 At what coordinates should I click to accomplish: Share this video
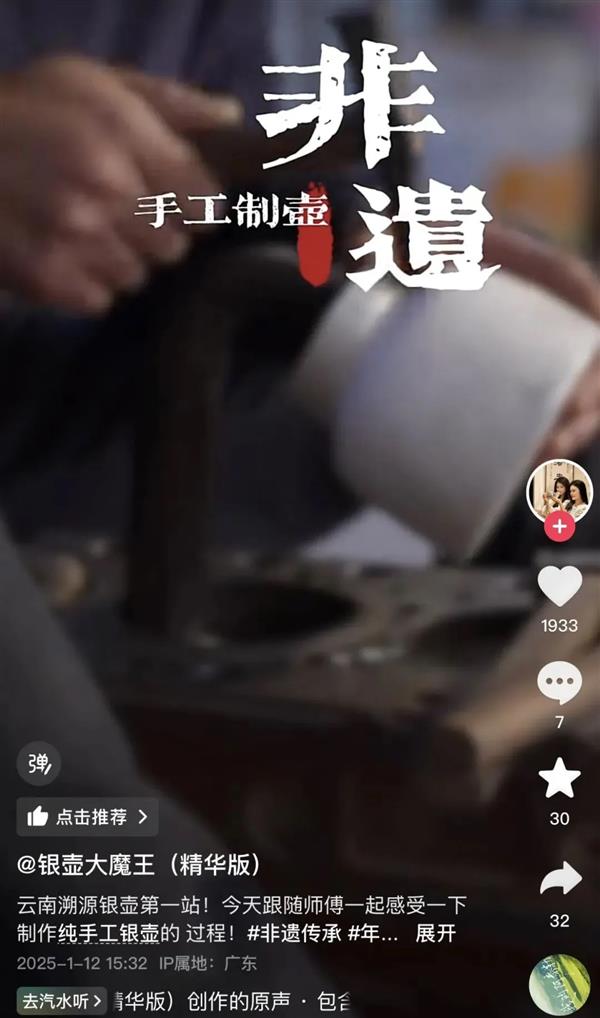(559, 878)
